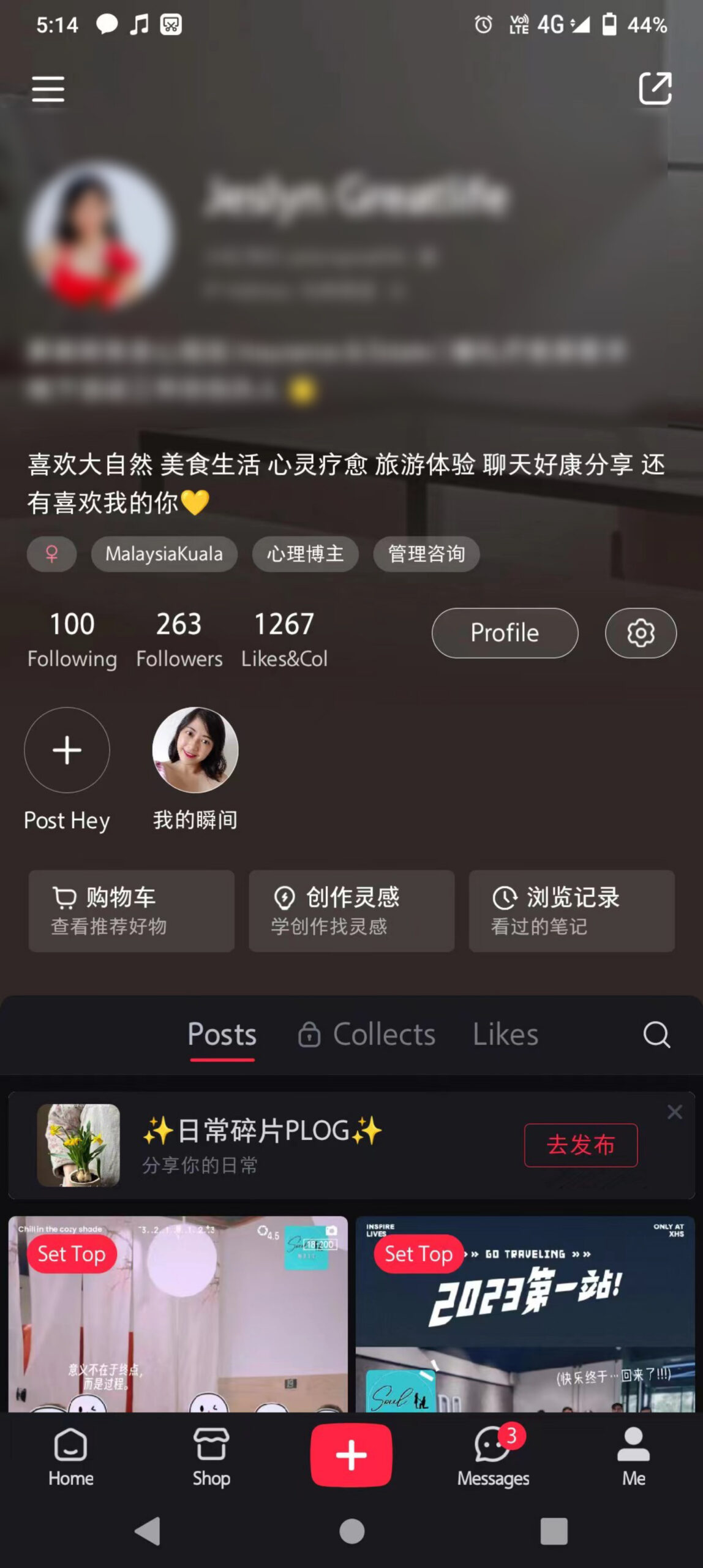Open 创作灵感 inspiration card
703x1568 pixels.
[351, 911]
